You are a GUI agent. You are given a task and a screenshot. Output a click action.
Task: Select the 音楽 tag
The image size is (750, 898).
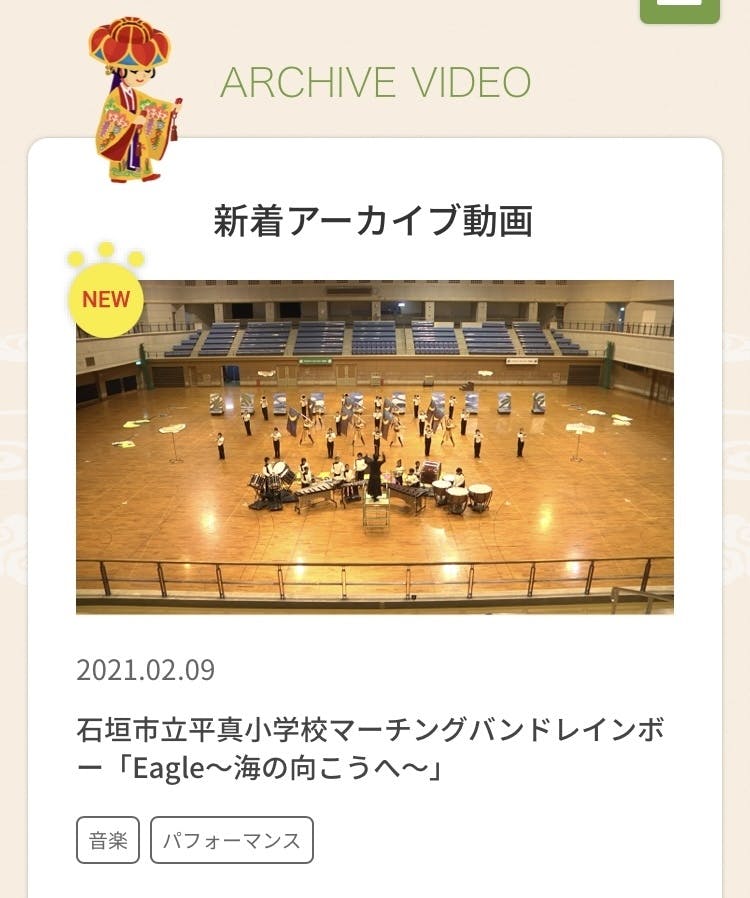pos(108,840)
